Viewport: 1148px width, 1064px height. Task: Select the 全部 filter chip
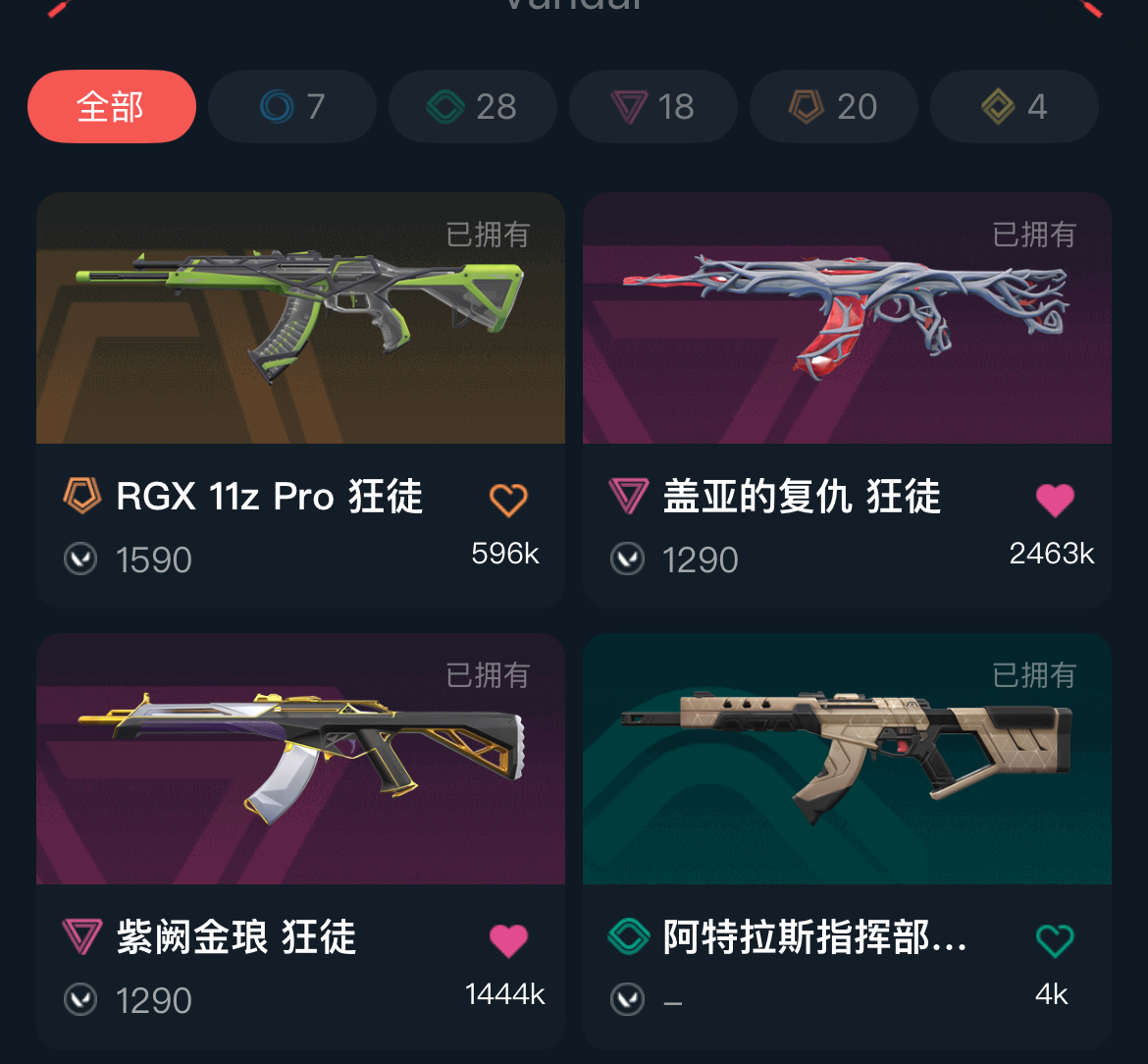(x=111, y=106)
